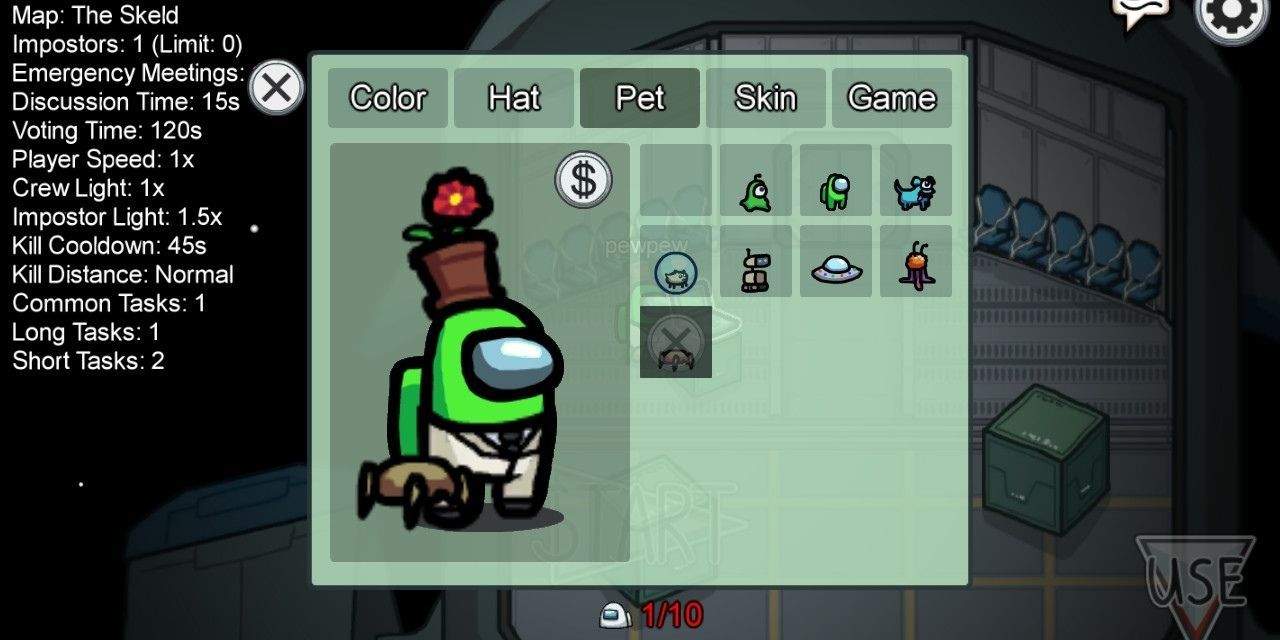
Task: Choose the blue dog pet
Action: (x=916, y=180)
